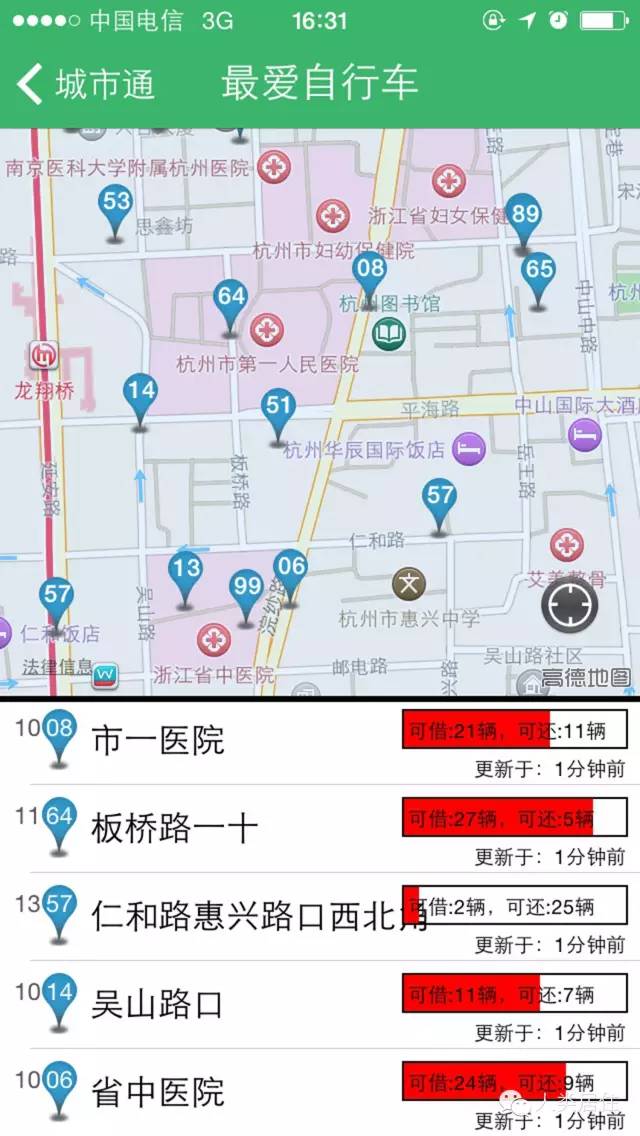Select map pin 53

(116, 205)
